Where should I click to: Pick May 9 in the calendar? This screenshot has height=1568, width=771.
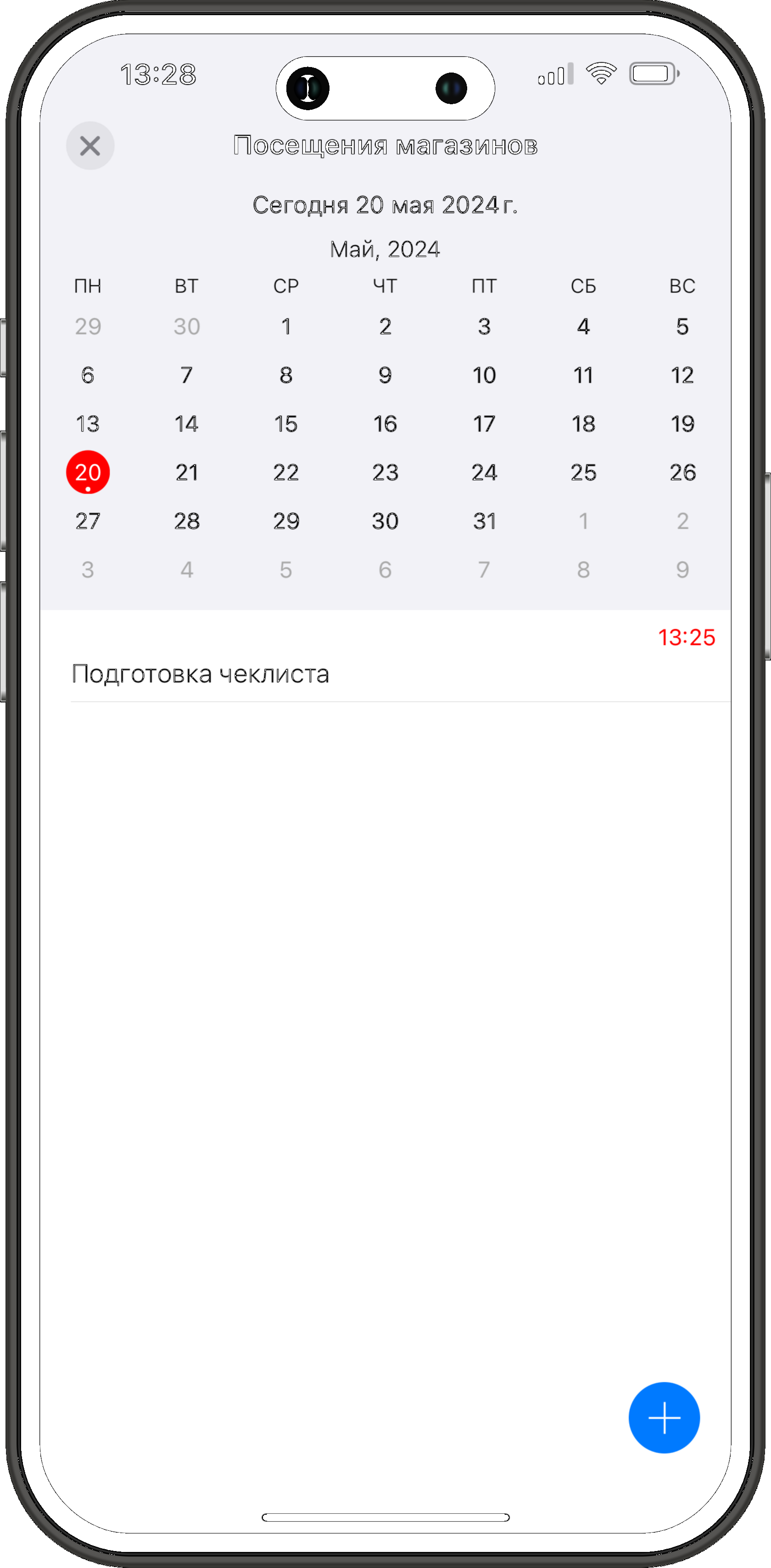[x=385, y=375]
